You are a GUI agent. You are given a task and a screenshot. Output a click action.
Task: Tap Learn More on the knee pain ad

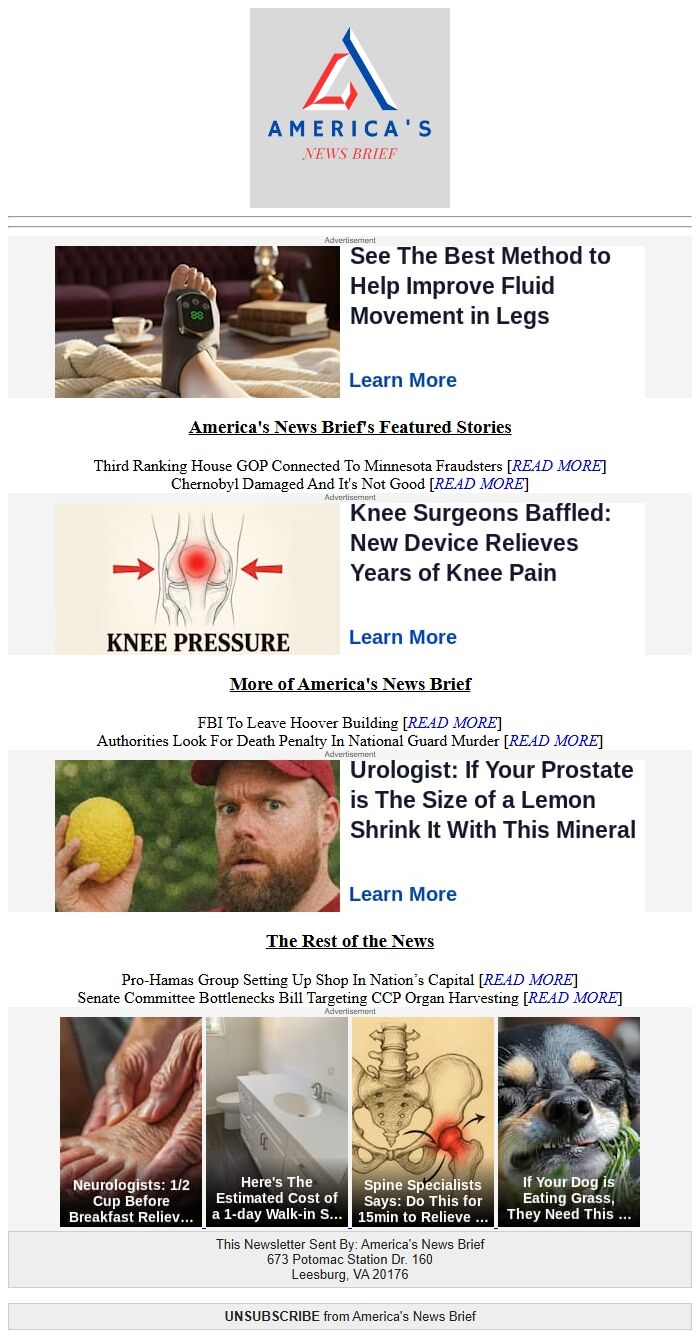tap(403, 637)
